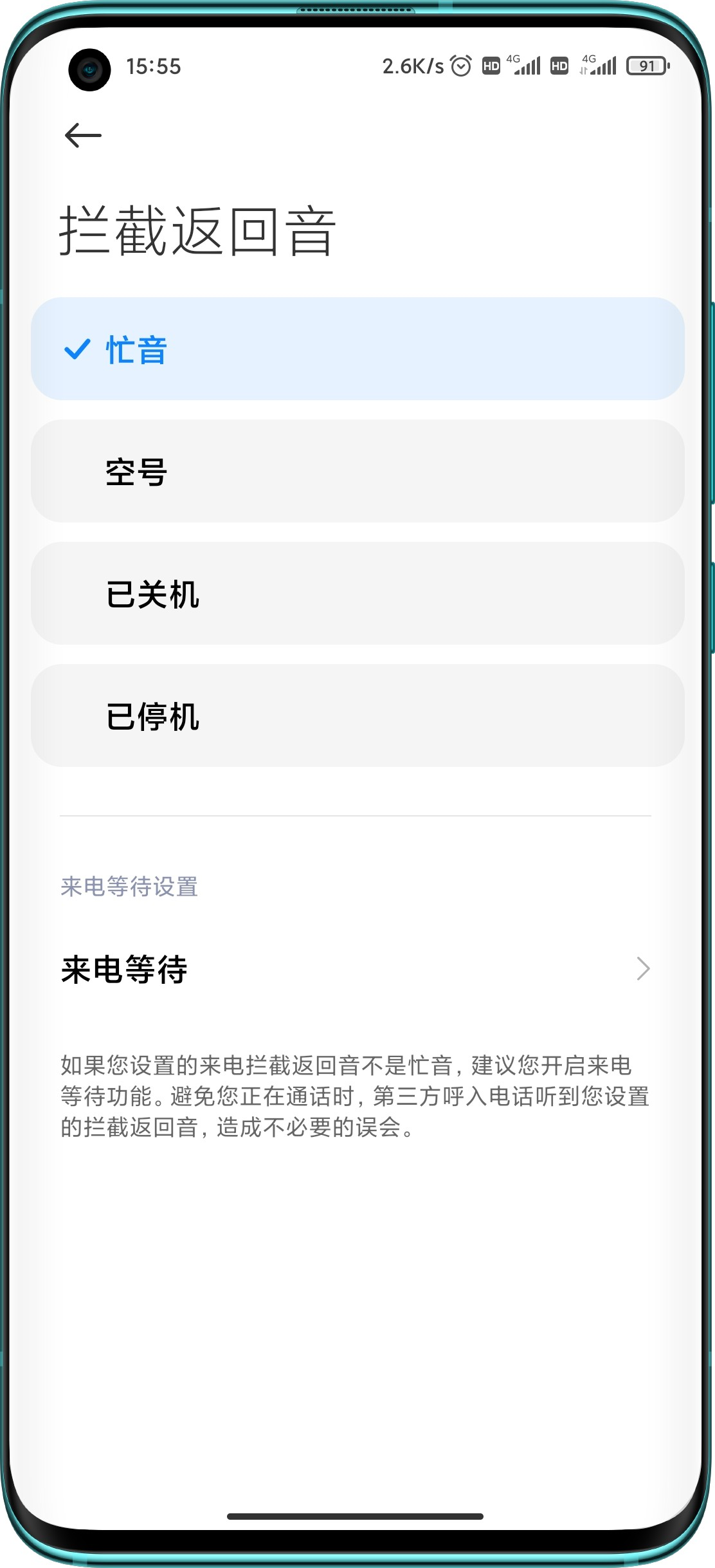Tap the network speed 2.6K/s indicator

click(413, 66)
